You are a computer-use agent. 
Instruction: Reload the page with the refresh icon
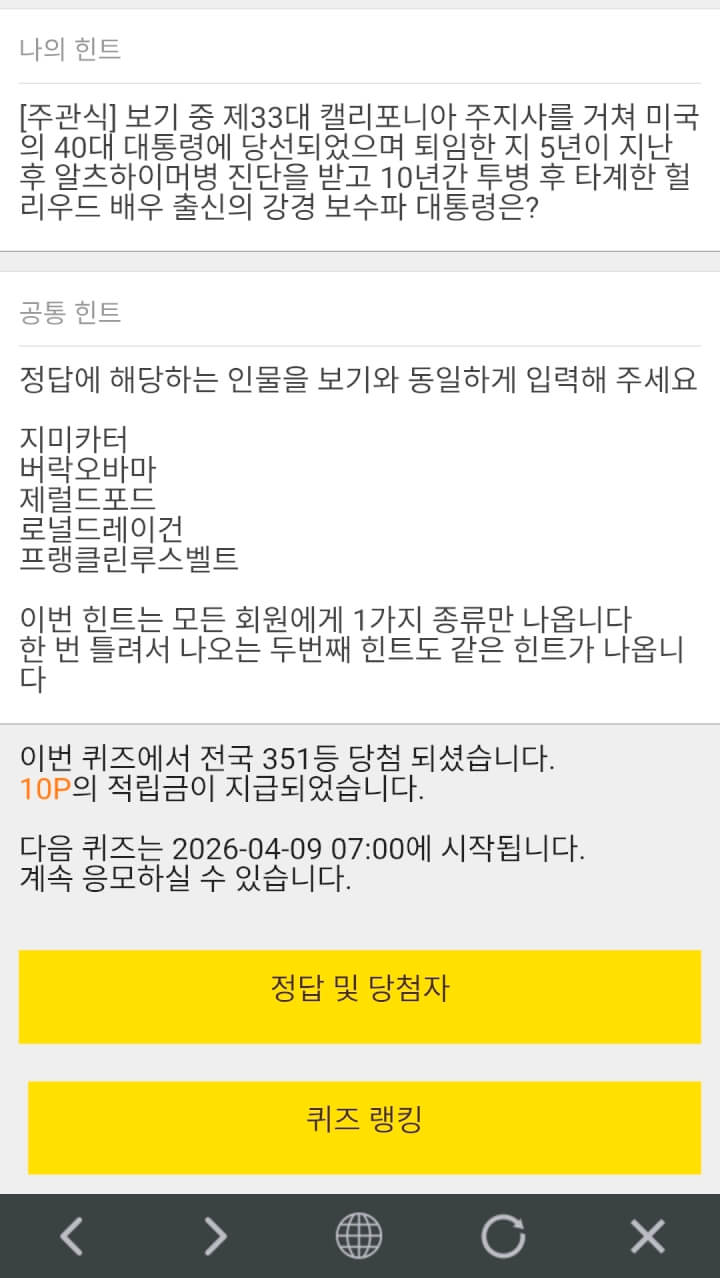pos(503,1236)
